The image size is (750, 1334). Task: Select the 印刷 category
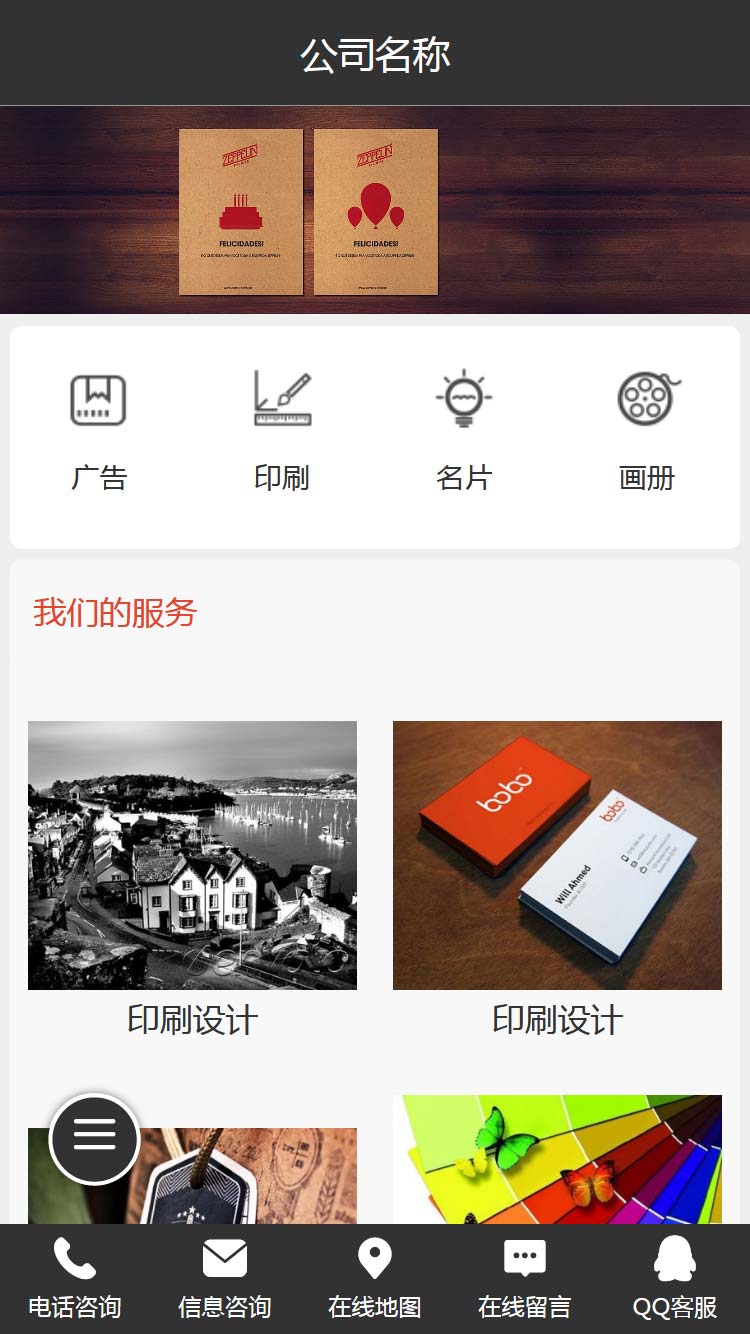point(282,432)
